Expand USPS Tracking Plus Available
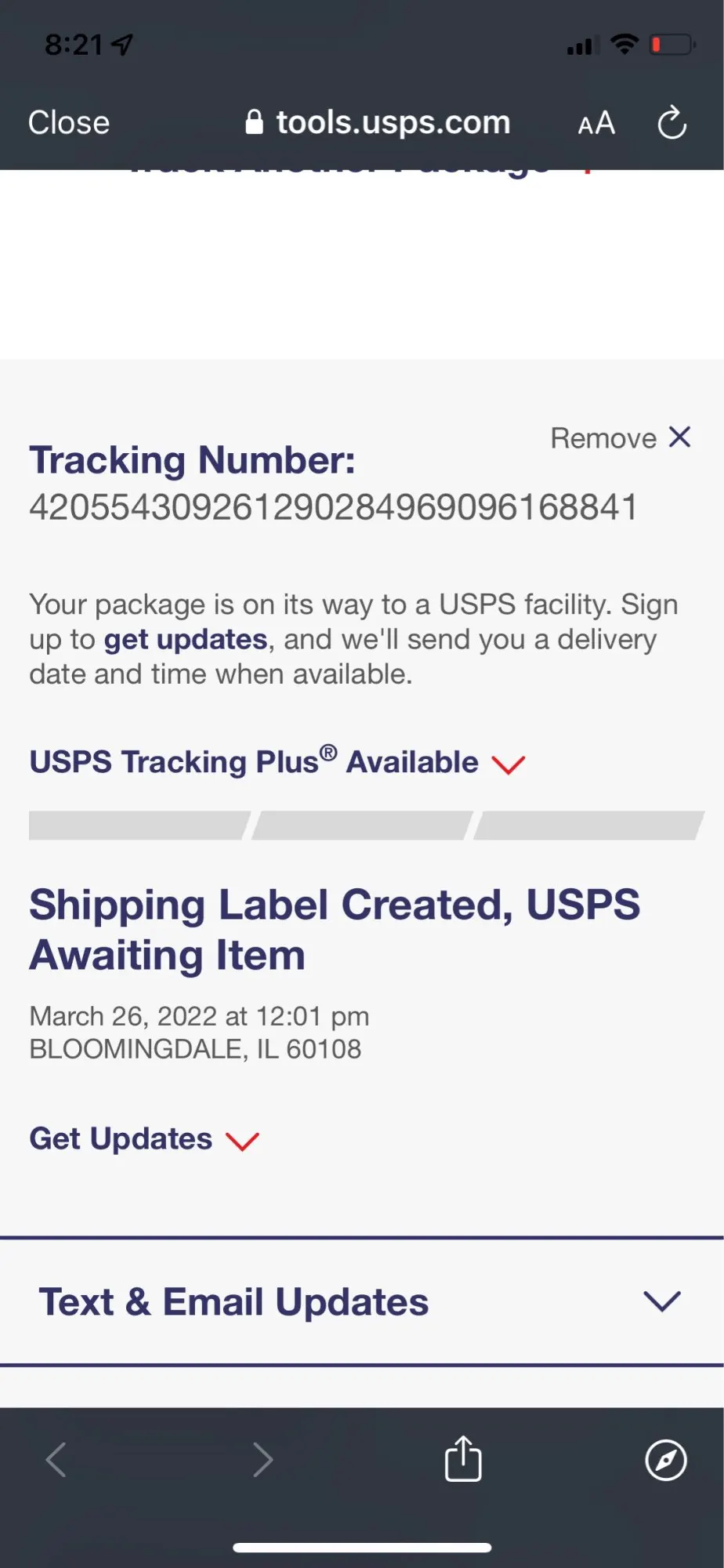The height and width of the screenshot is (1568, 724). [x=277, y=763]
